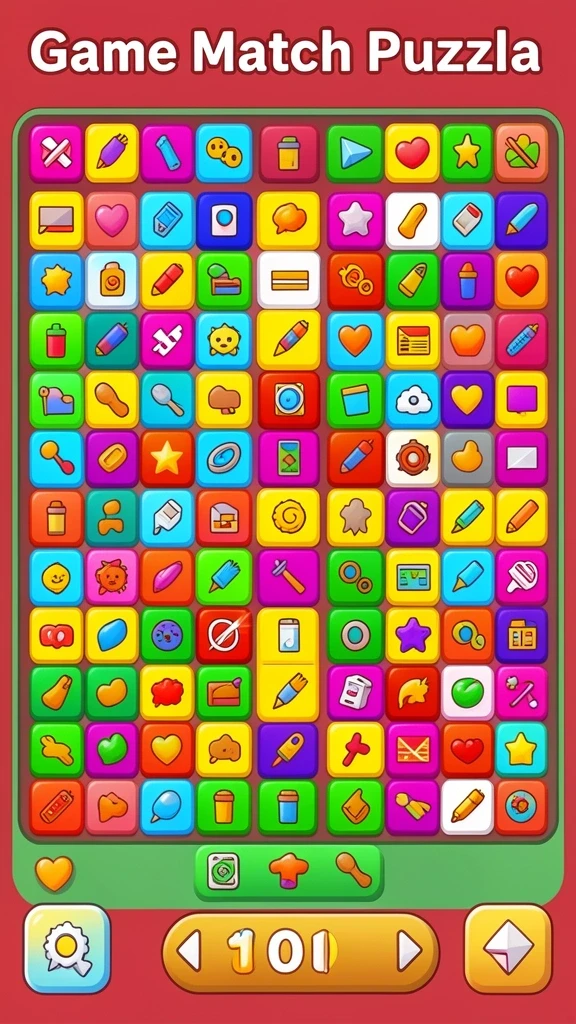Viewport: 576px width, 1024px height.
Task: Select the green spiral tile in the tray
Action: click(223, 871)
